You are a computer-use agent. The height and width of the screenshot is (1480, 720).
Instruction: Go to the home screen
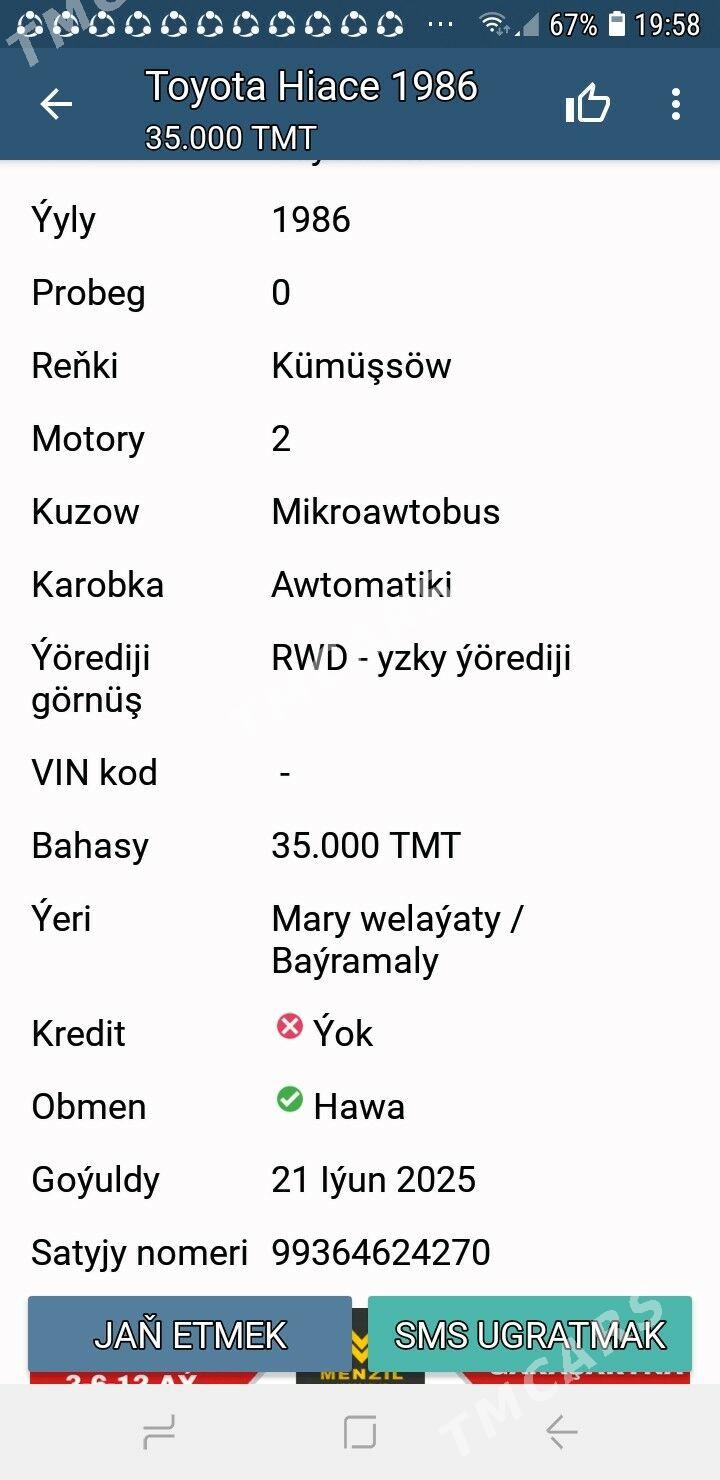(x=360, y=1432)
